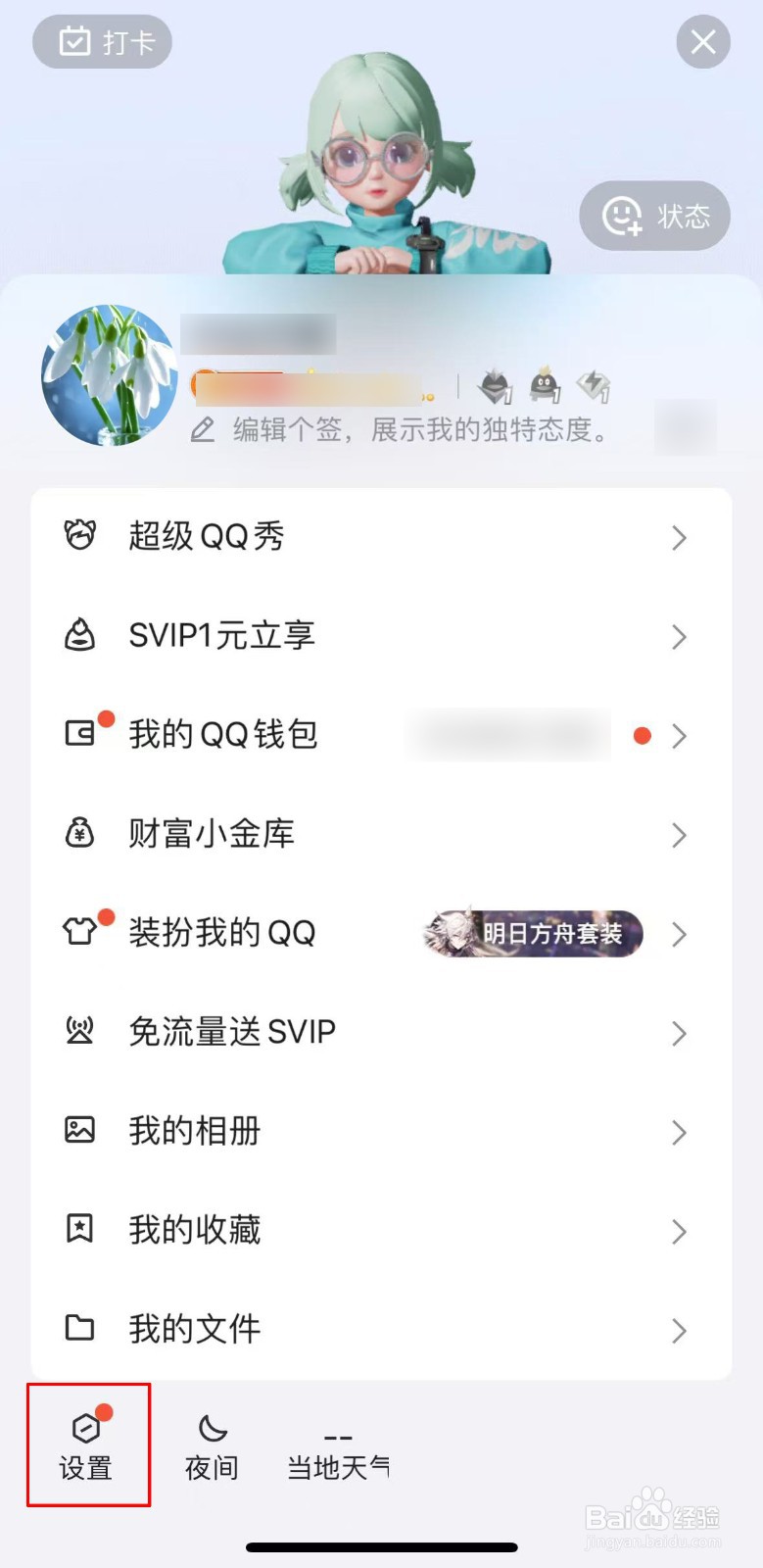Open 我的收藏 via its chevron
763x1568 pixels.
point(680,1232)
